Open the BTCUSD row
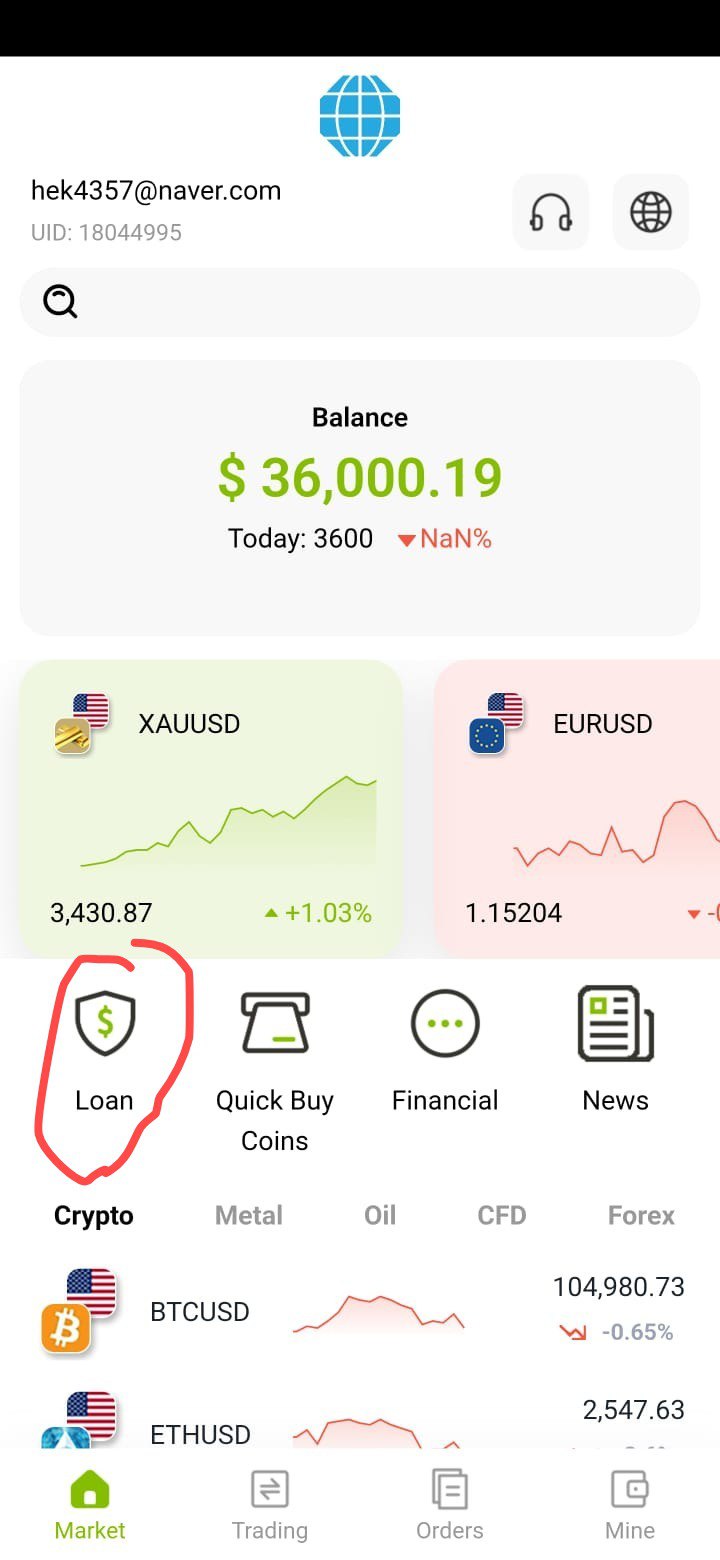 (x=360, y=1311)
